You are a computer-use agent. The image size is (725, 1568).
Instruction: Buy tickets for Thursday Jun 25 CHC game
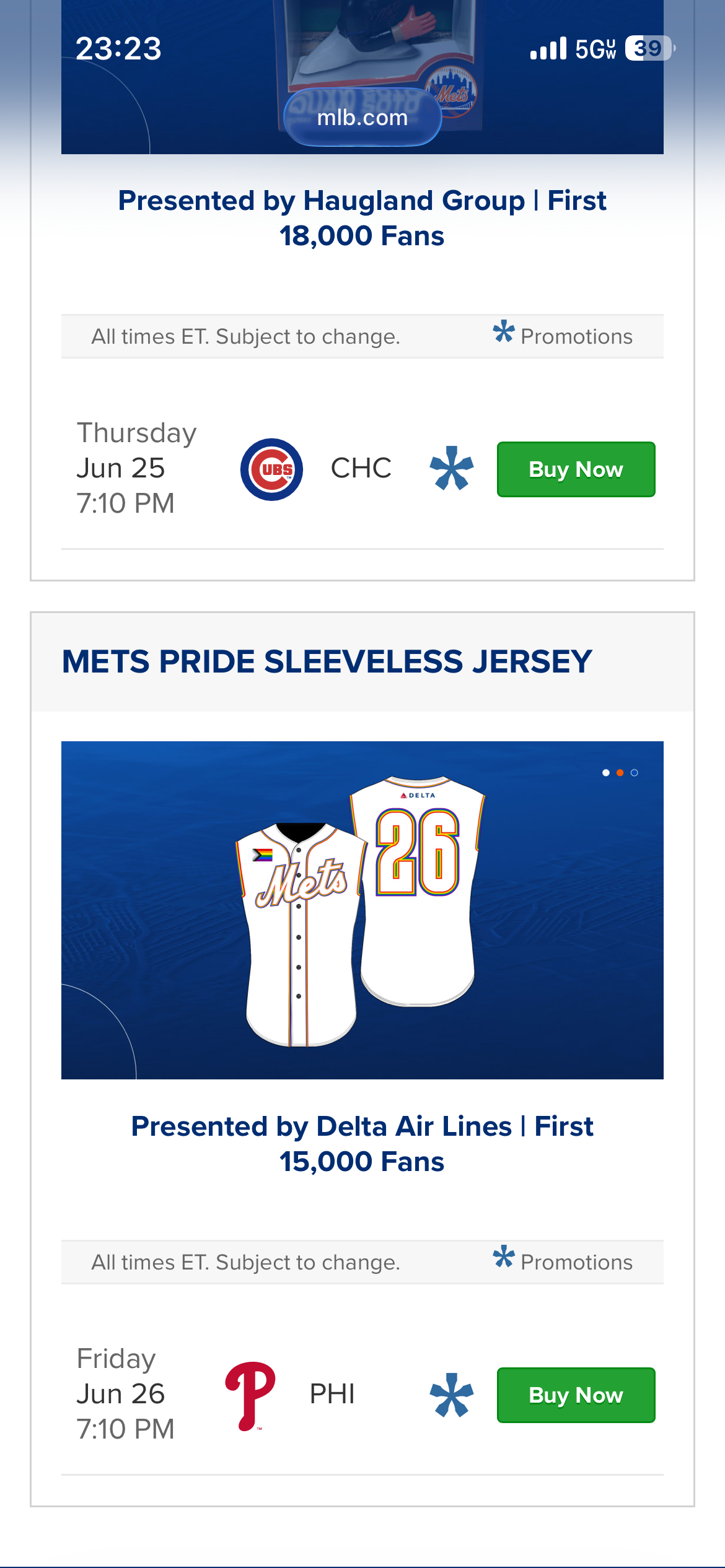[576, 469]
